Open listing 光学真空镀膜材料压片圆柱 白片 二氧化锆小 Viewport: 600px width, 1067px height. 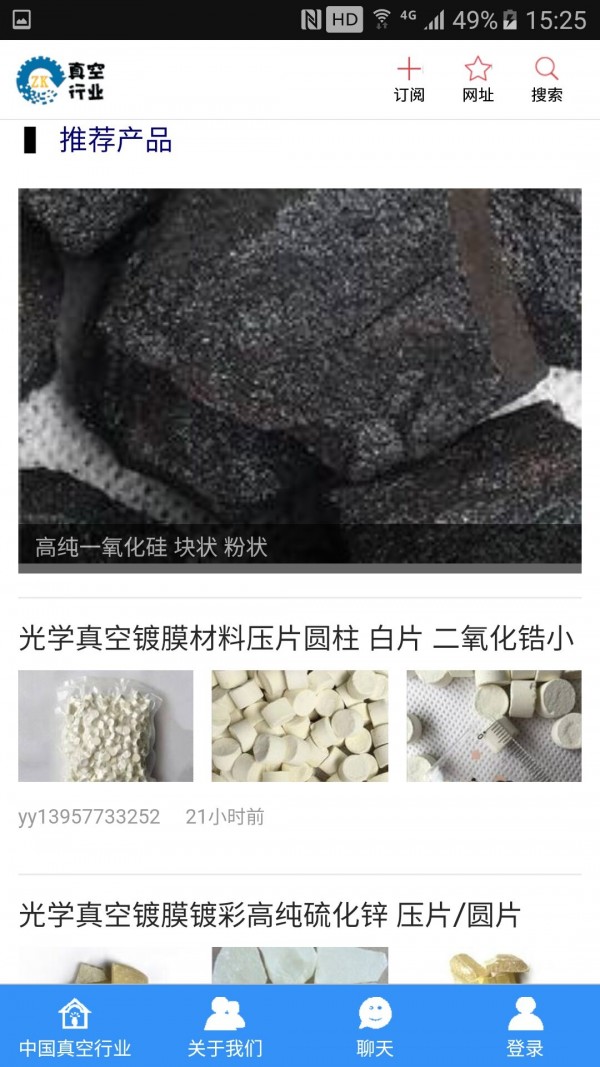click(296, 638)
